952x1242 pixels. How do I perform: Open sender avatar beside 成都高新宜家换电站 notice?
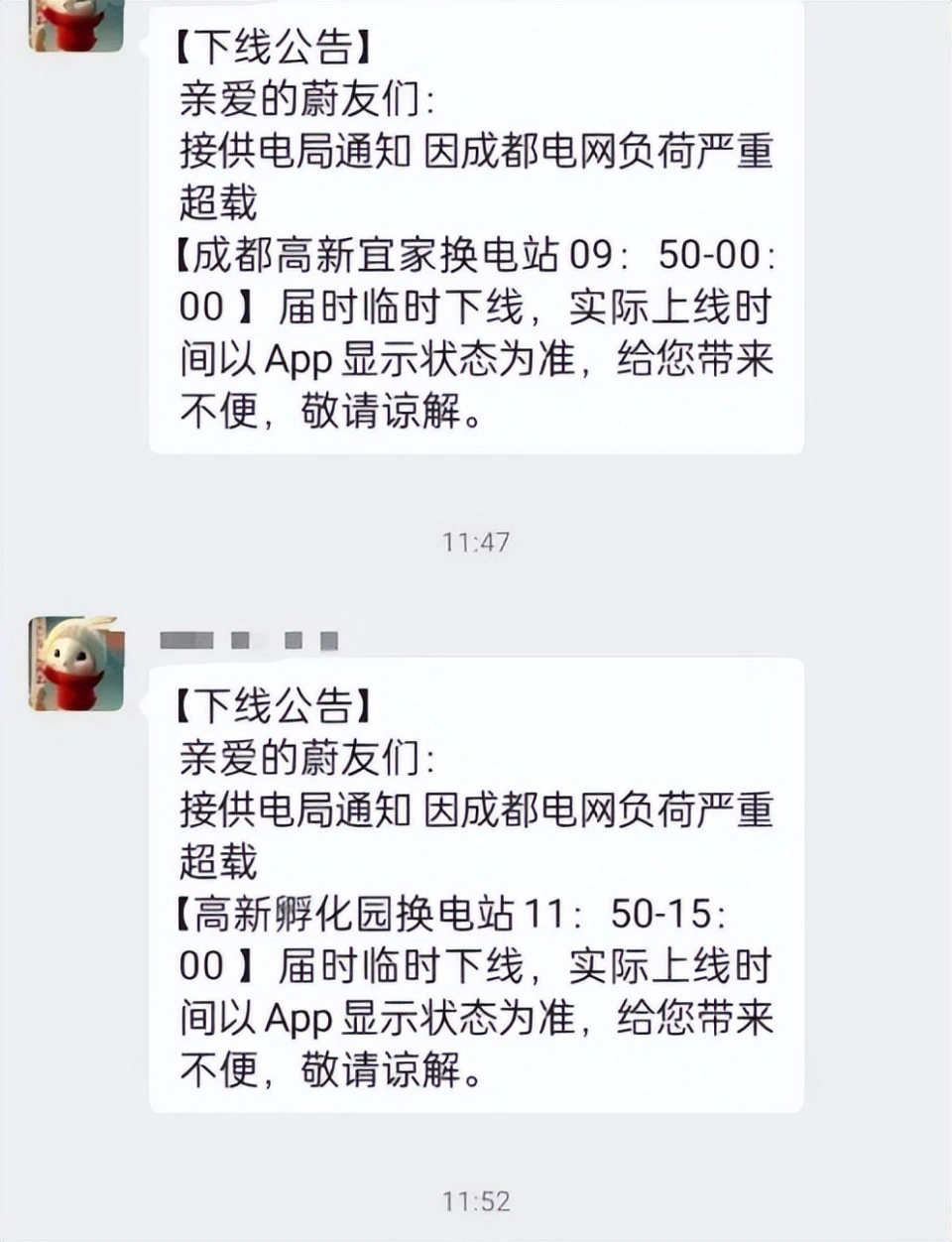(76, 24)
